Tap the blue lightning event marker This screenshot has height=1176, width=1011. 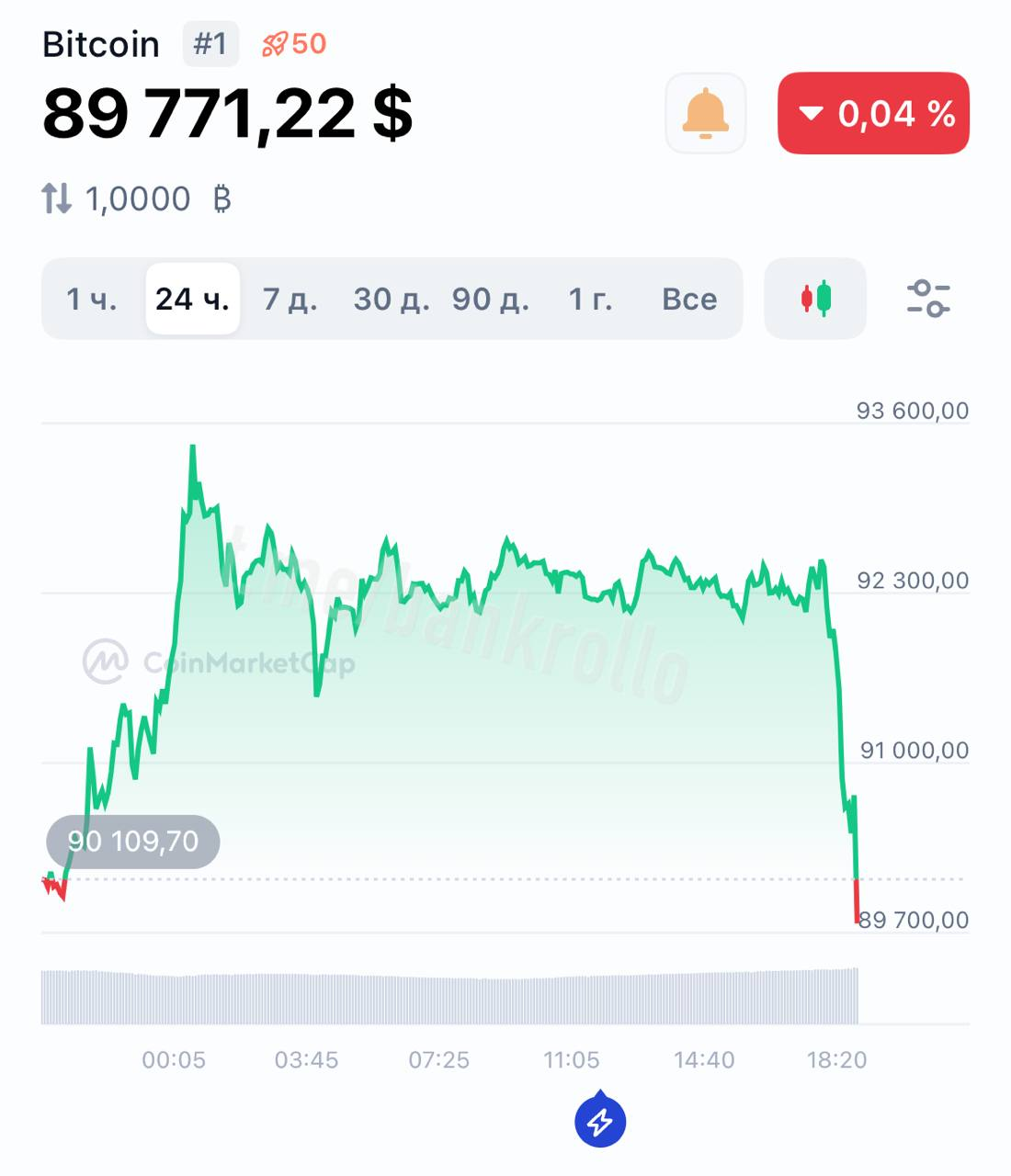coord(600,1121)
